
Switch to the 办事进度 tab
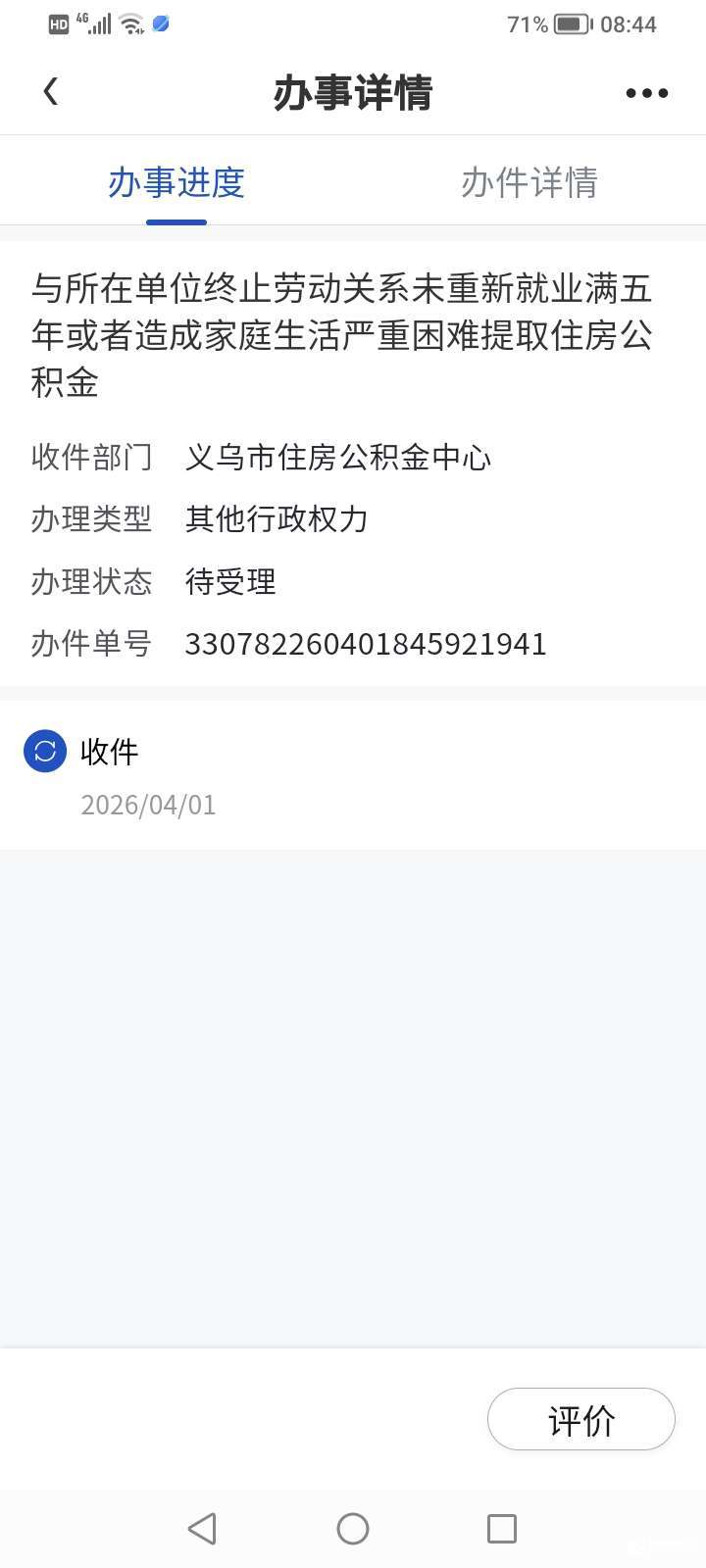point(176,182)
